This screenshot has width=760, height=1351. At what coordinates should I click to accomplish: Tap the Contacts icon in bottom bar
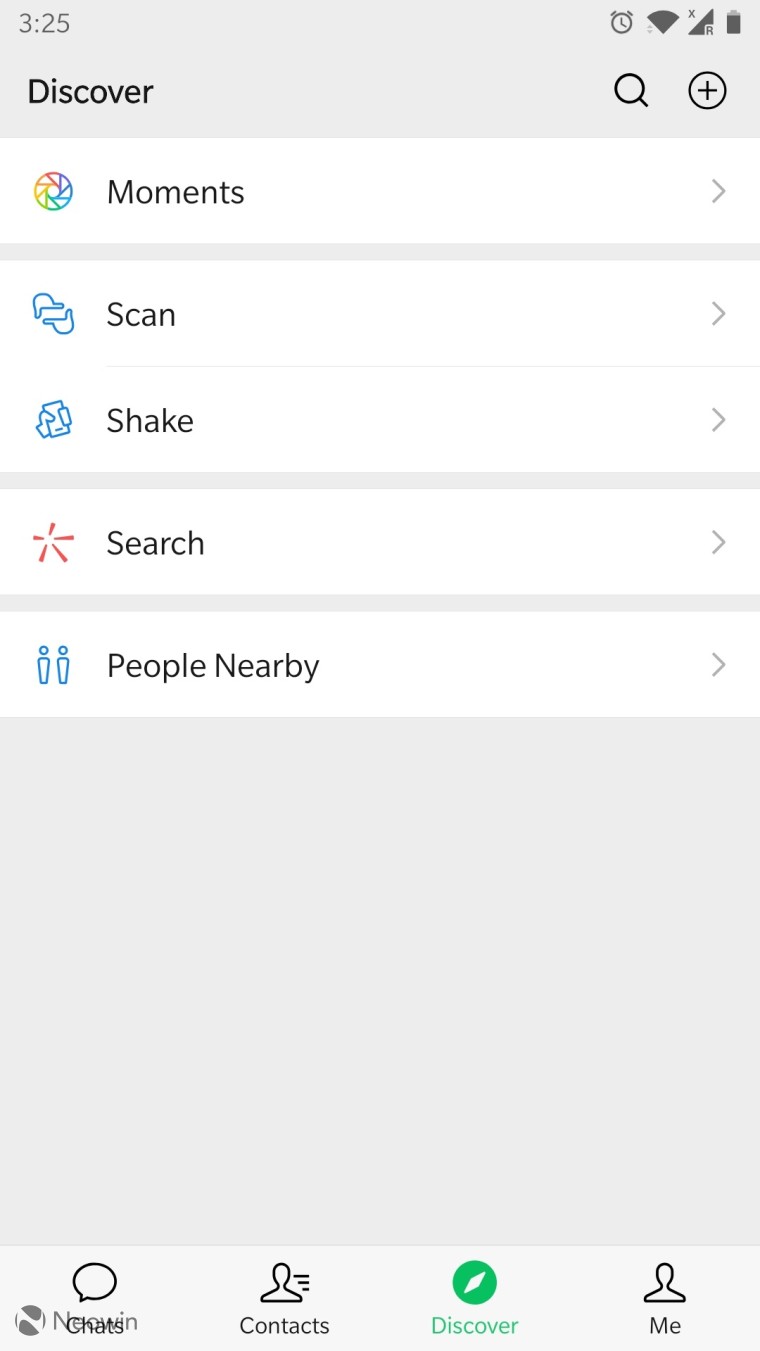284,1283
